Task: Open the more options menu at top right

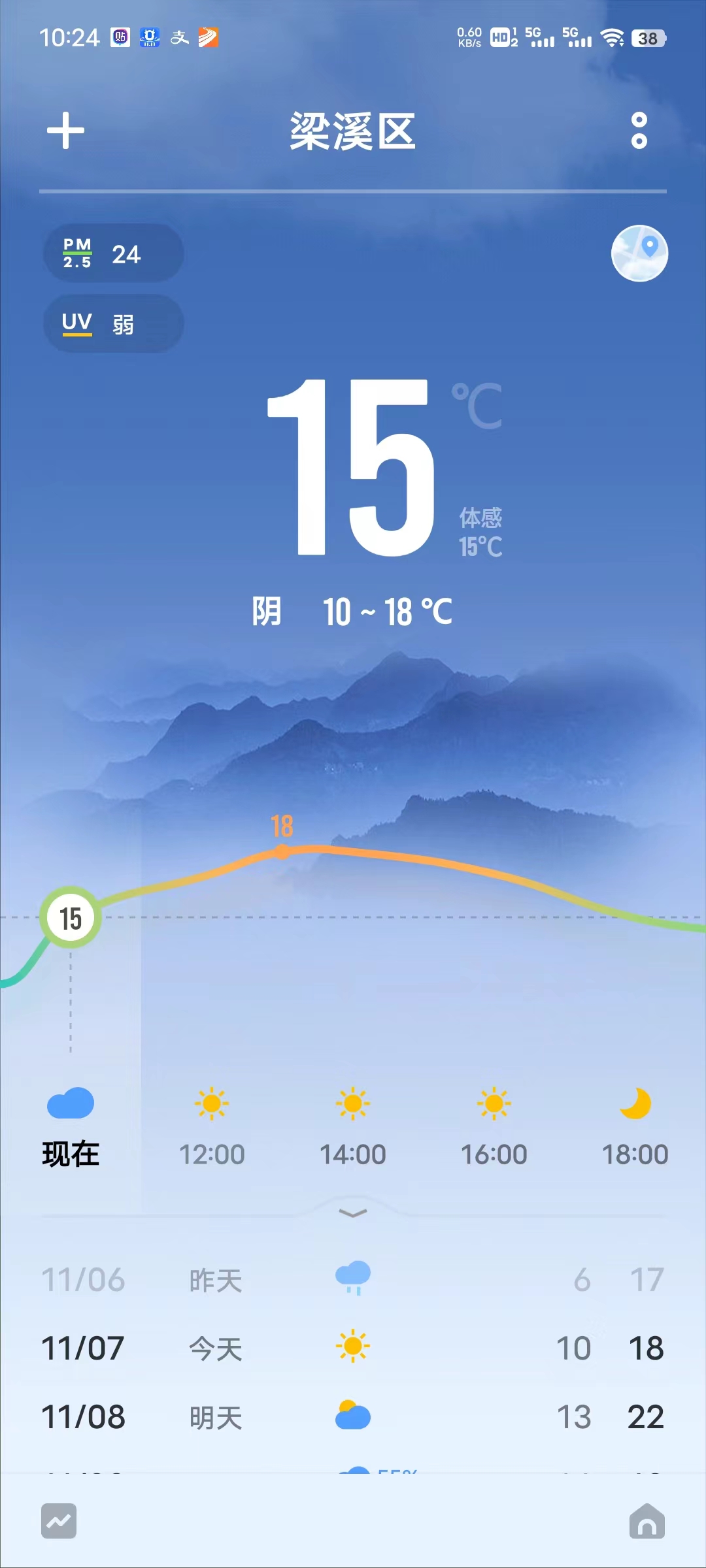Action: pyautogui.click(x=639, y=131)
